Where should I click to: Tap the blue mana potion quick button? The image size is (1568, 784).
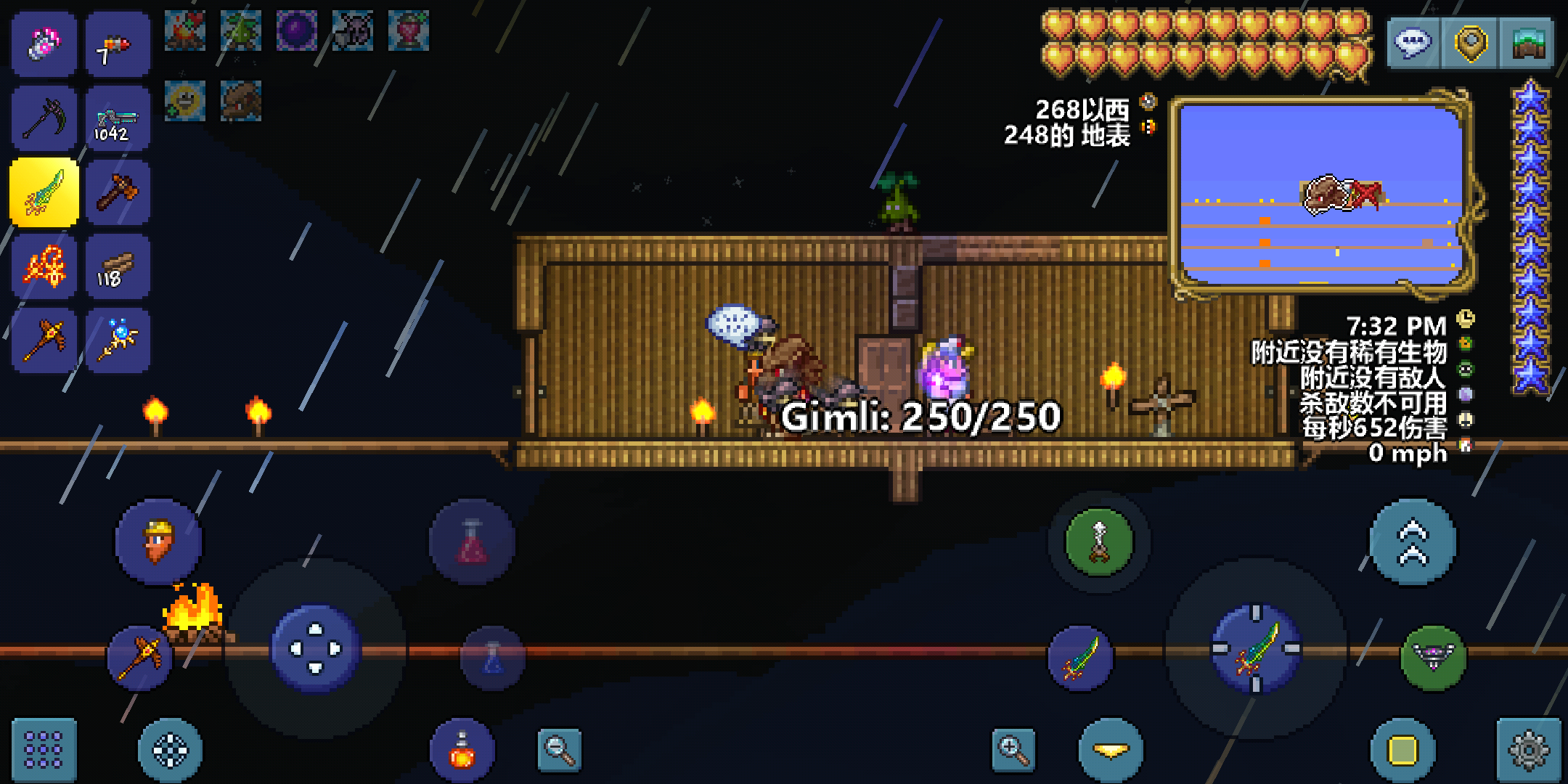pyautogui.click(x=492, y=658)
